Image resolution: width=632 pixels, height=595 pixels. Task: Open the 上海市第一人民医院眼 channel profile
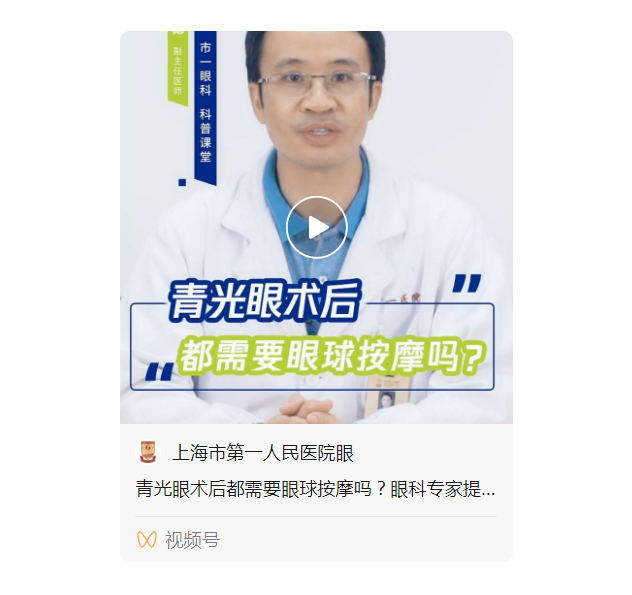coord(262,453)
